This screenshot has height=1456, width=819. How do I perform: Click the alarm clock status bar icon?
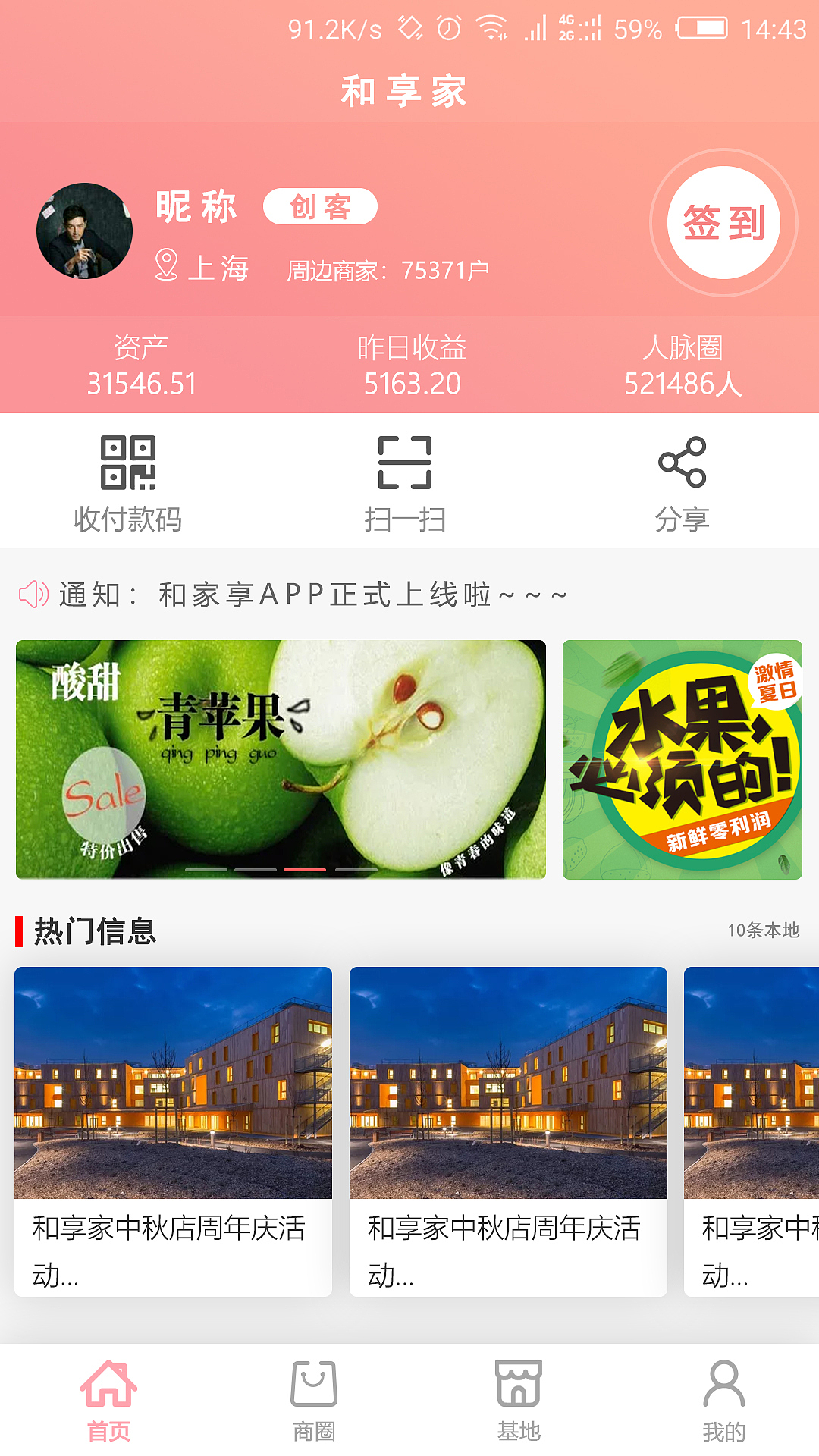coord(447,29)
